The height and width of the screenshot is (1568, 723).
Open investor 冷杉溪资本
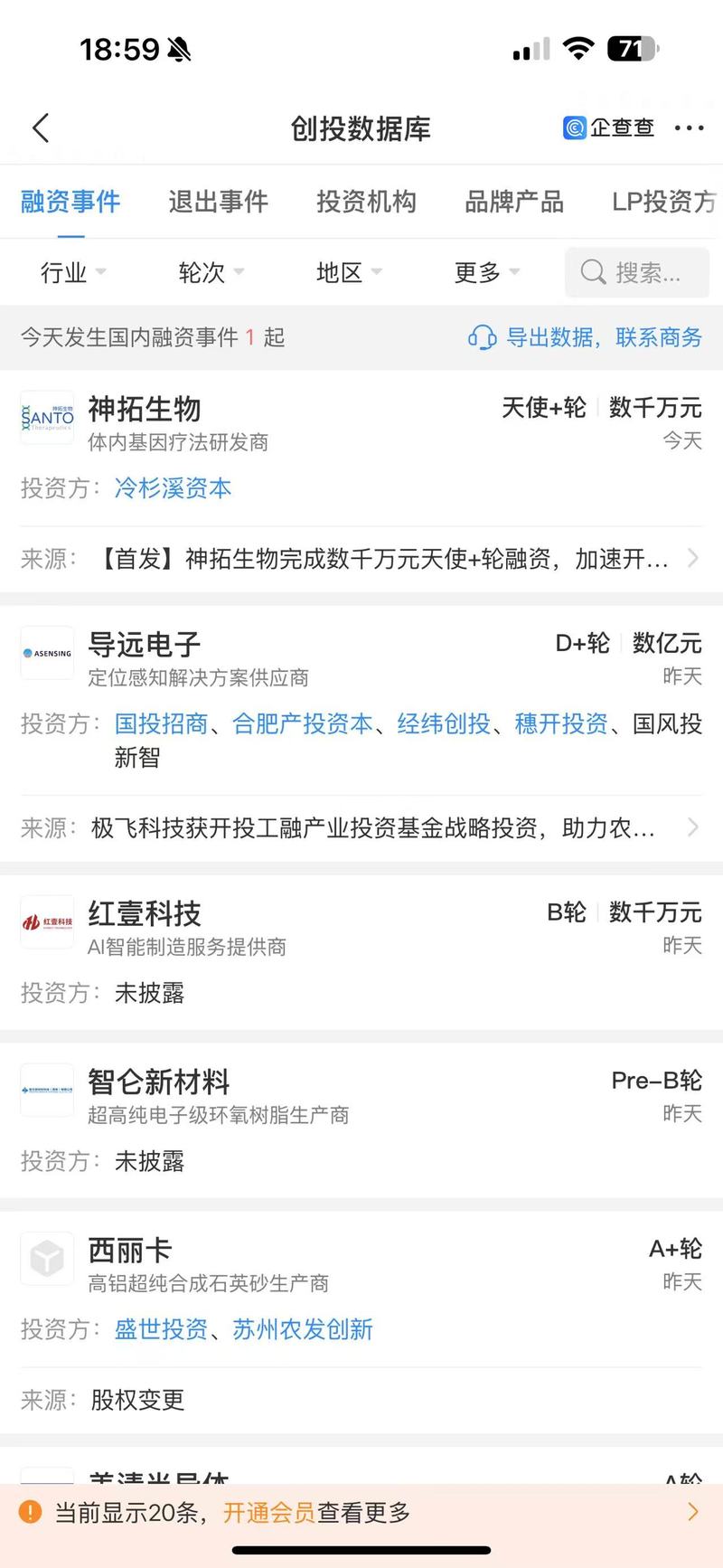tap(173, 488)
